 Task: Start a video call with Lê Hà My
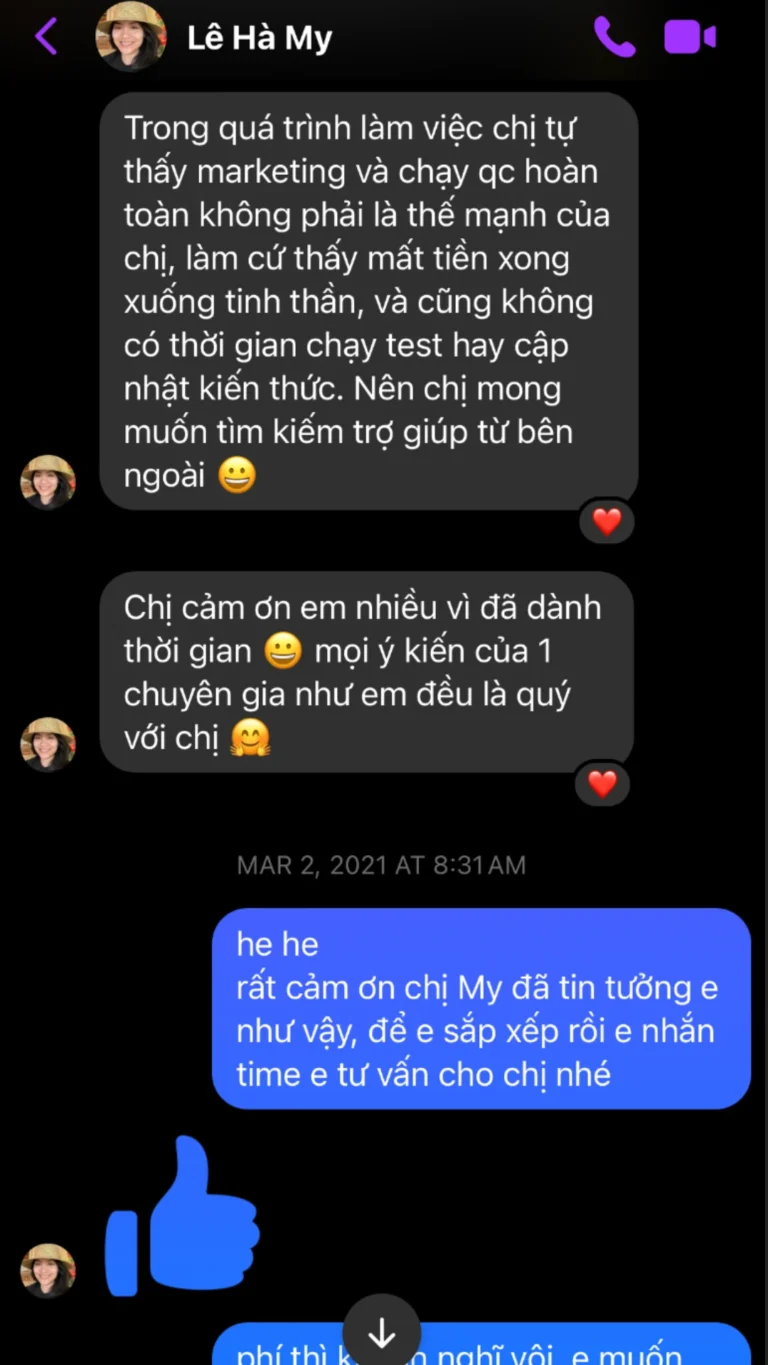click(x=690, y=38)
